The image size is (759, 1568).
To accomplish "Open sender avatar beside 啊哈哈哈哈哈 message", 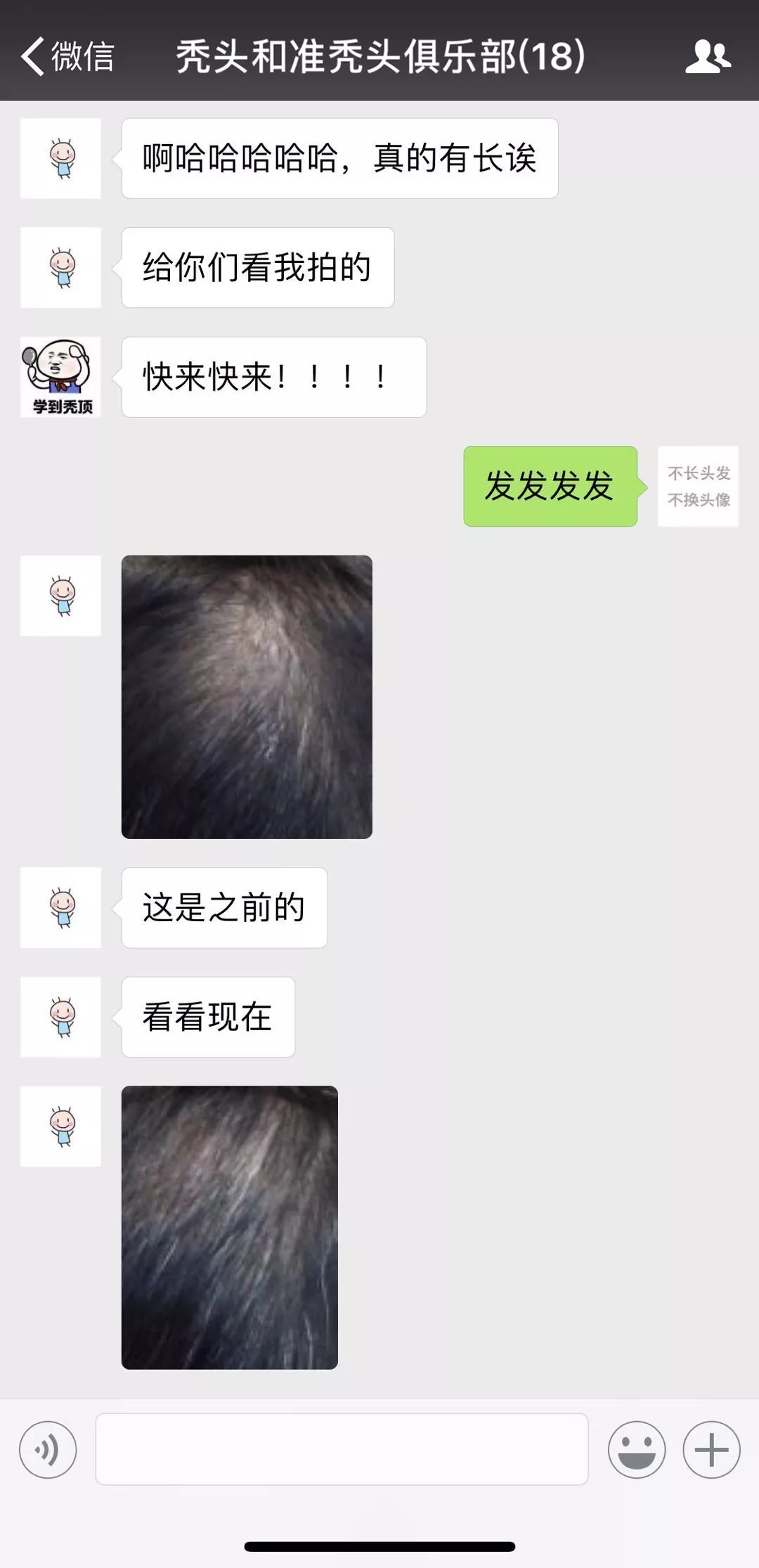I will click(x=60, y=158).
